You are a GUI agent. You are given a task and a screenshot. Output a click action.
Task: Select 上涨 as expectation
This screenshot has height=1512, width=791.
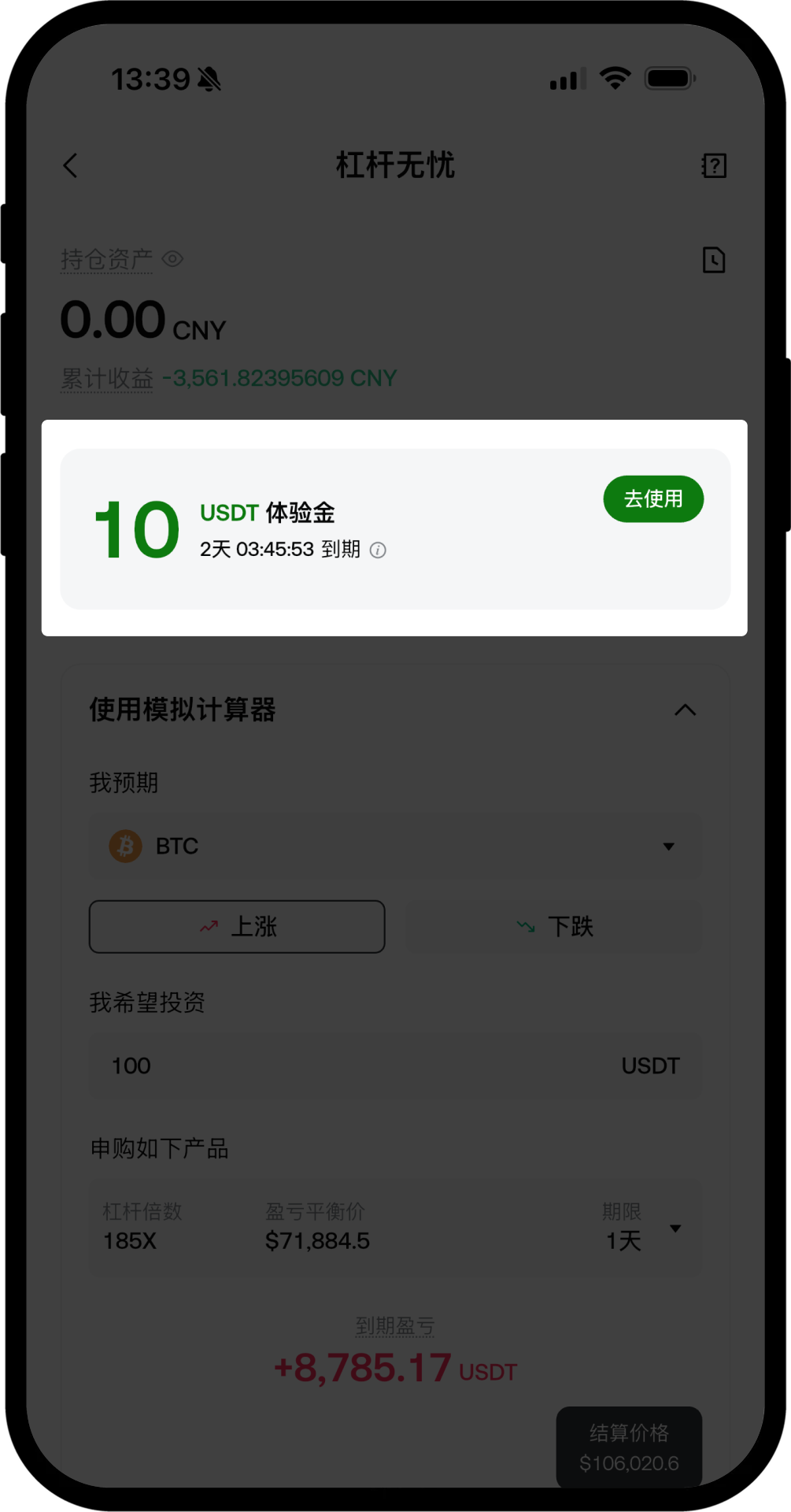237,927
